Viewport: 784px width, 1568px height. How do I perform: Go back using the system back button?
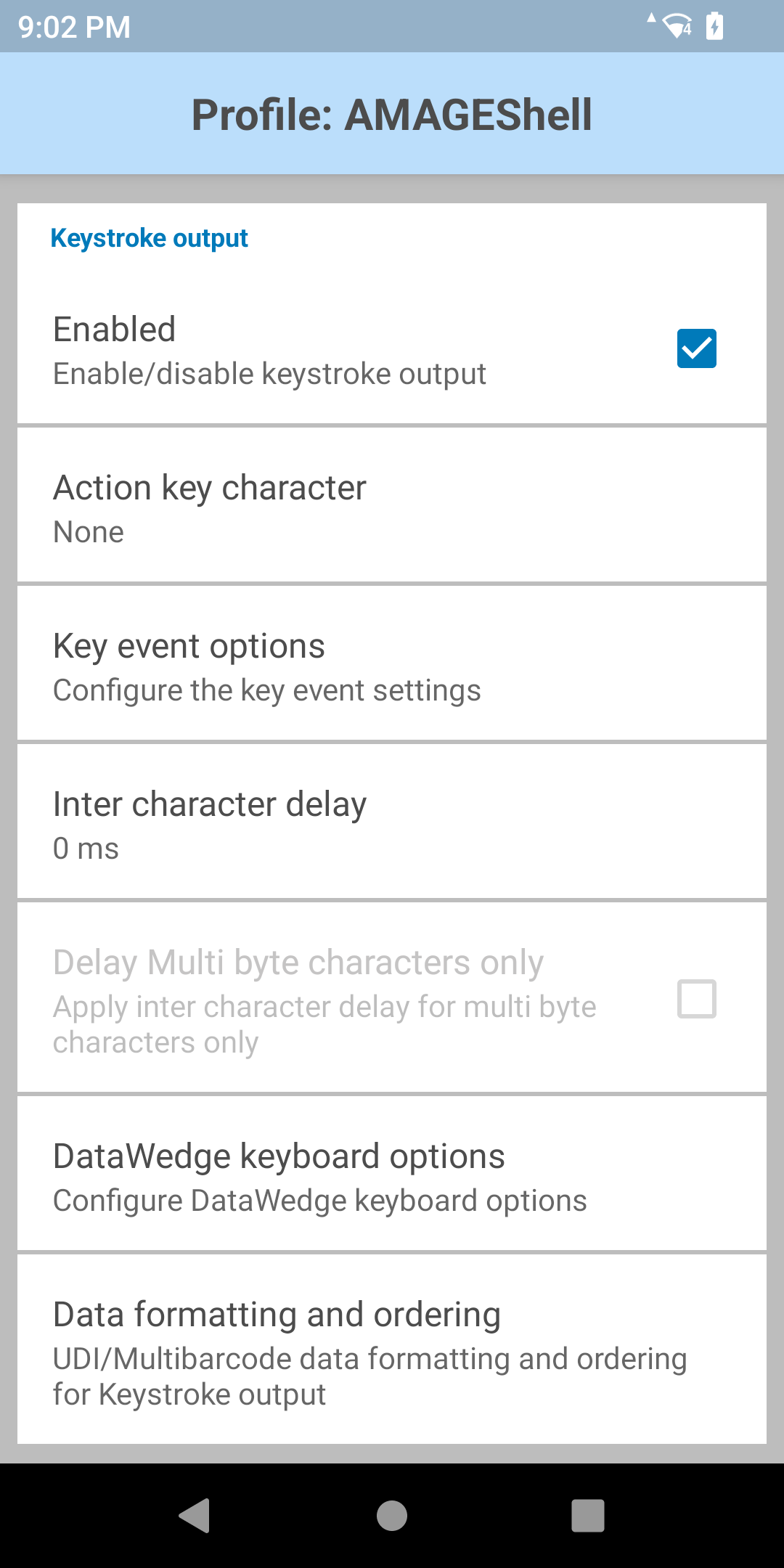click(195, 1516)
